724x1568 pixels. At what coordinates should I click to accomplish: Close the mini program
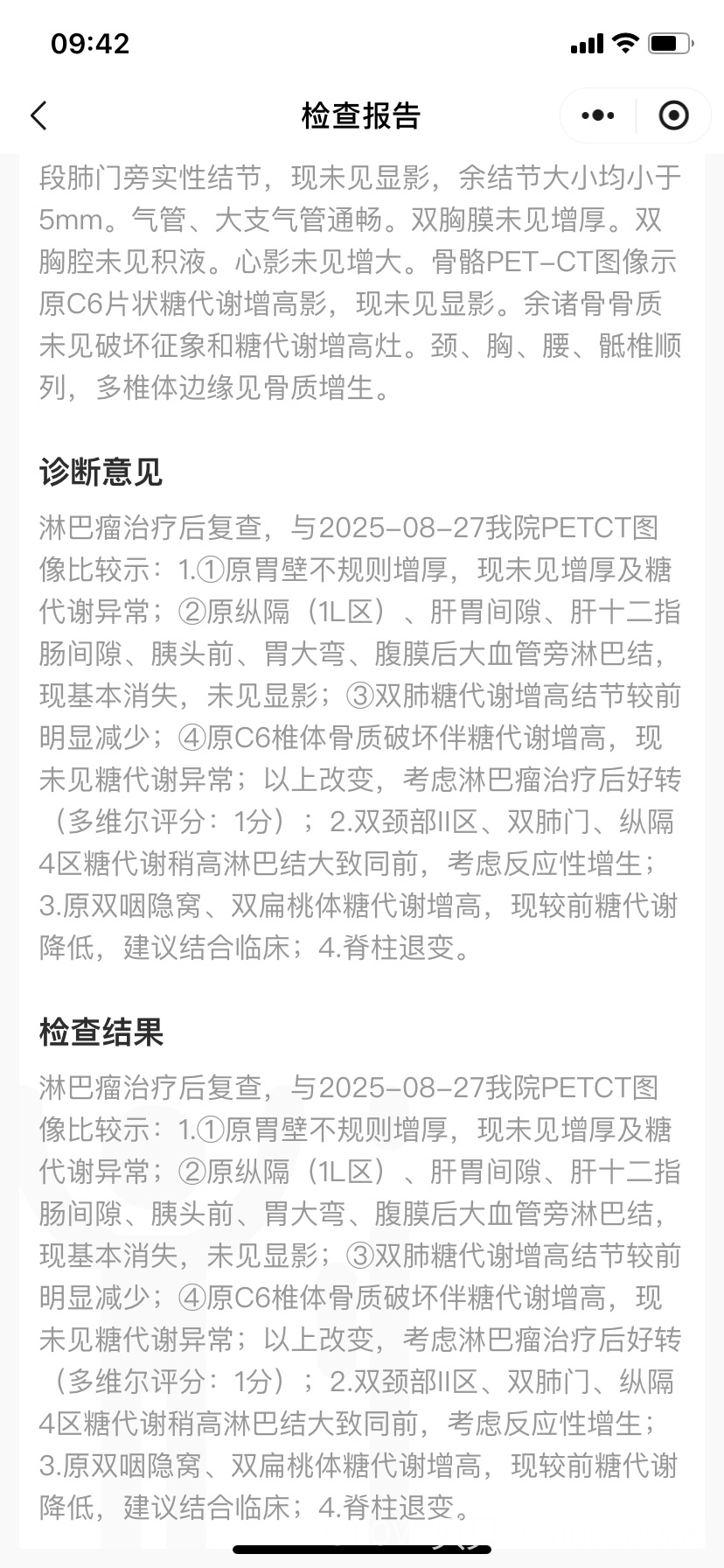coord(673,115)
